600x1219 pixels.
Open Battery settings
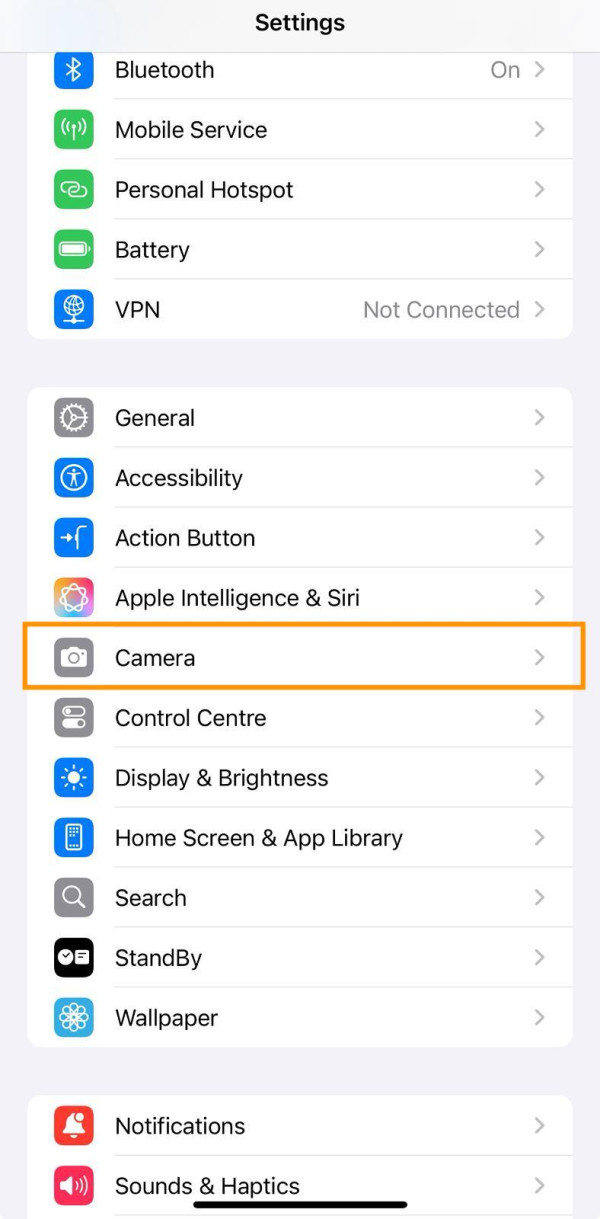coord(300,250)
